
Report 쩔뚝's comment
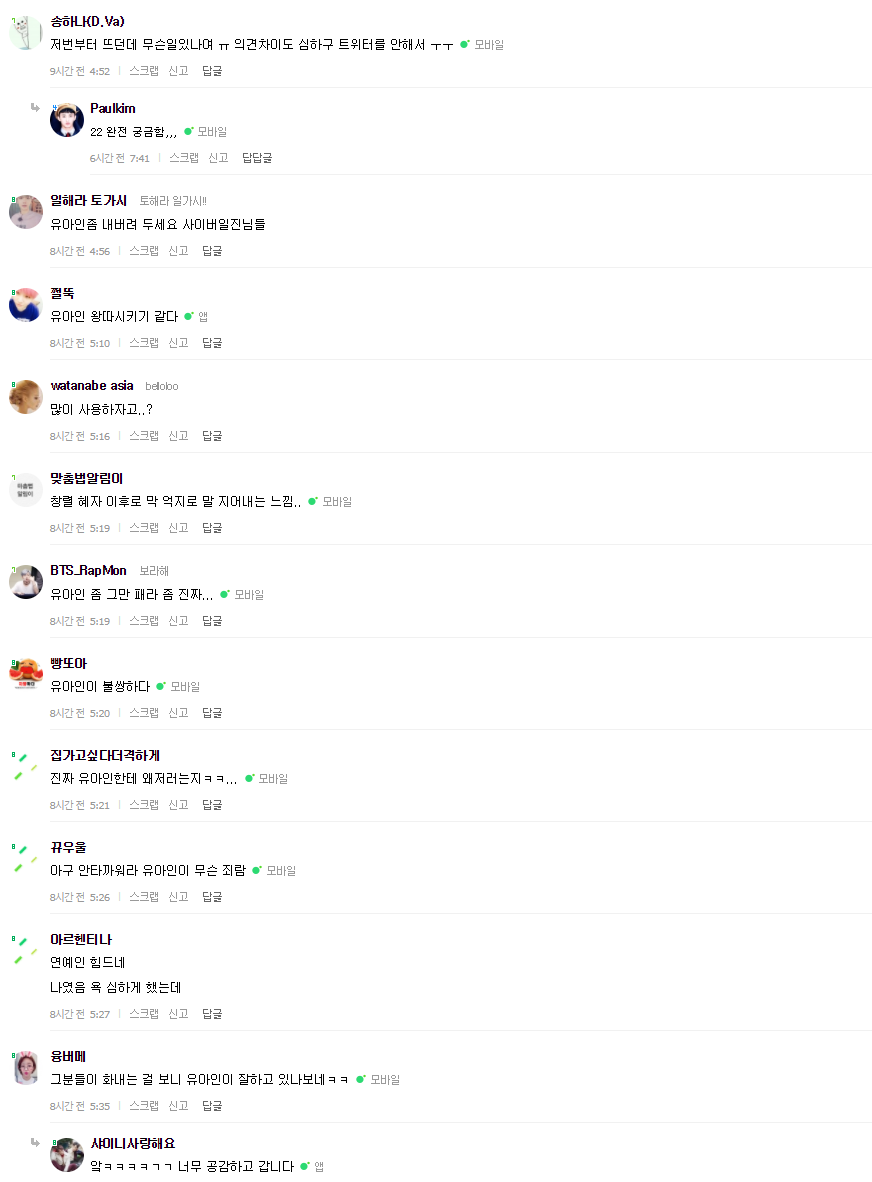coord(178,343)
